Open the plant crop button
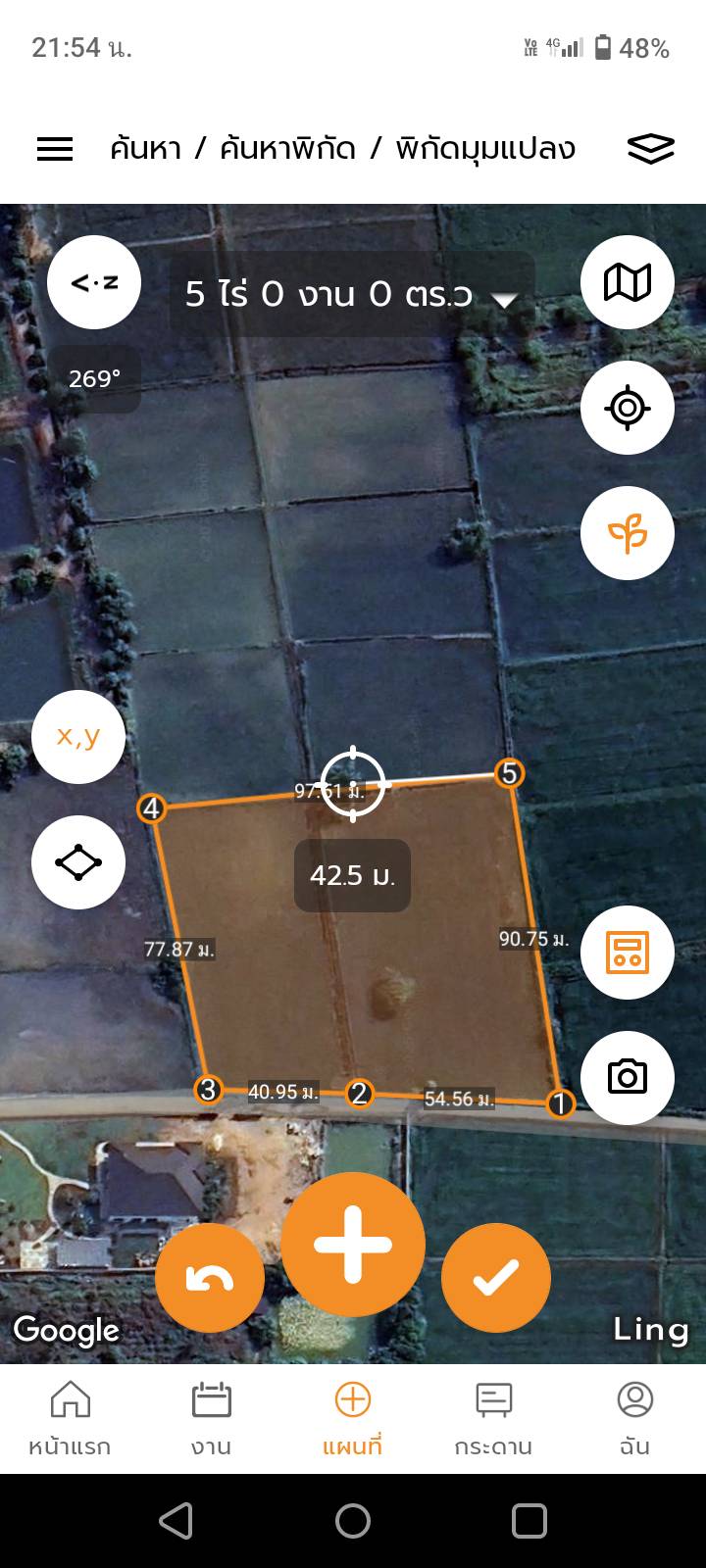Viewport: 706px width, 1568px height. tap(628, 533)
